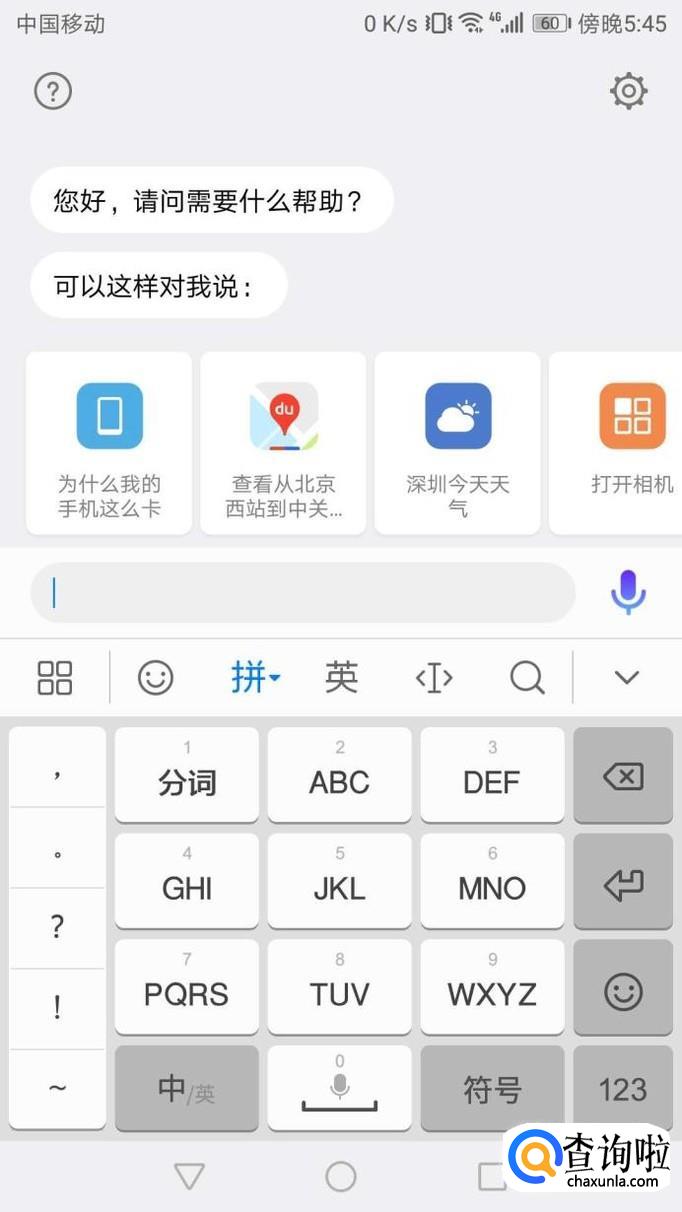Image resolution: width=682 pixels, height=1212 pixels.
Task: Open the keyboard grid menu icon
Action: pos(55,678)
